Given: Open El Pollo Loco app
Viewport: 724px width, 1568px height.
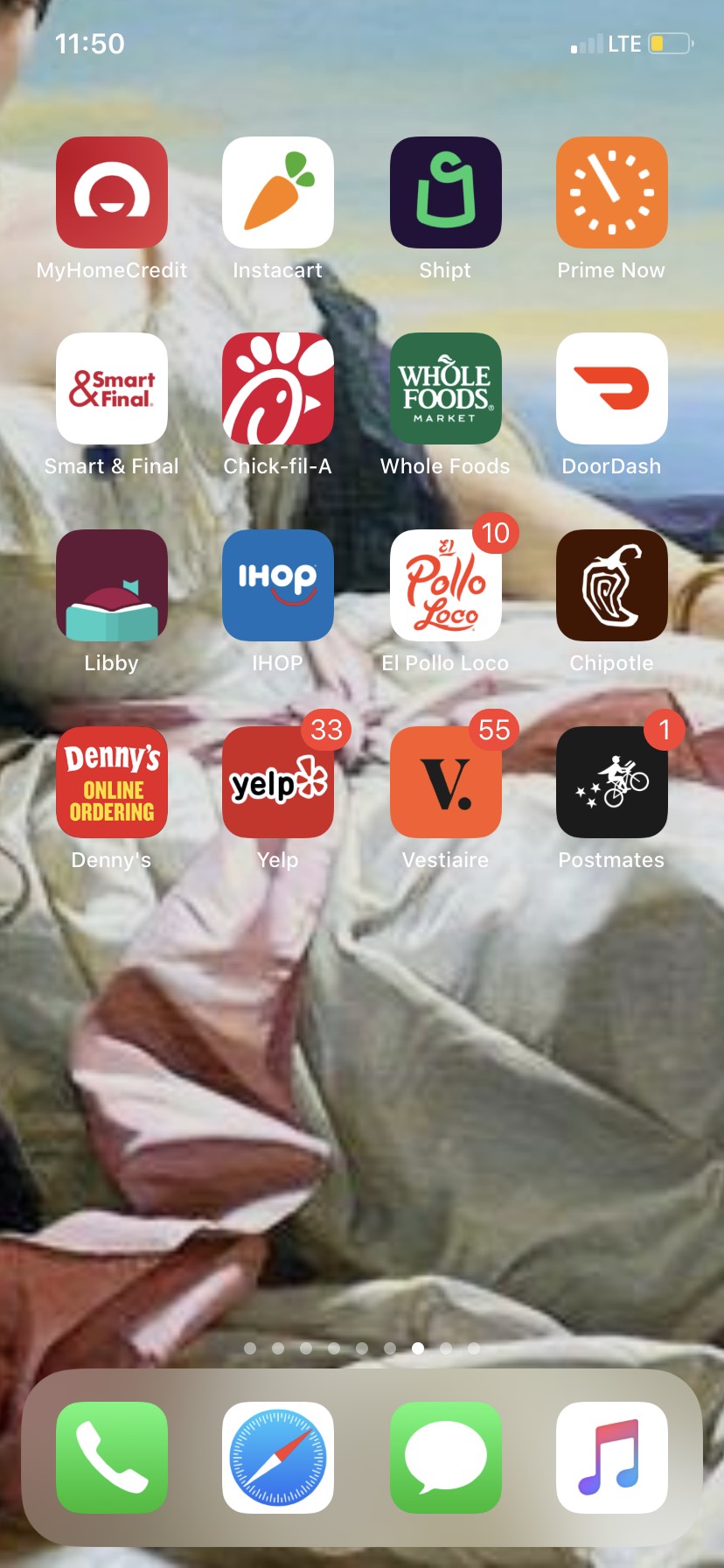Looking at the screenshot, I should (x=445, y=585).
